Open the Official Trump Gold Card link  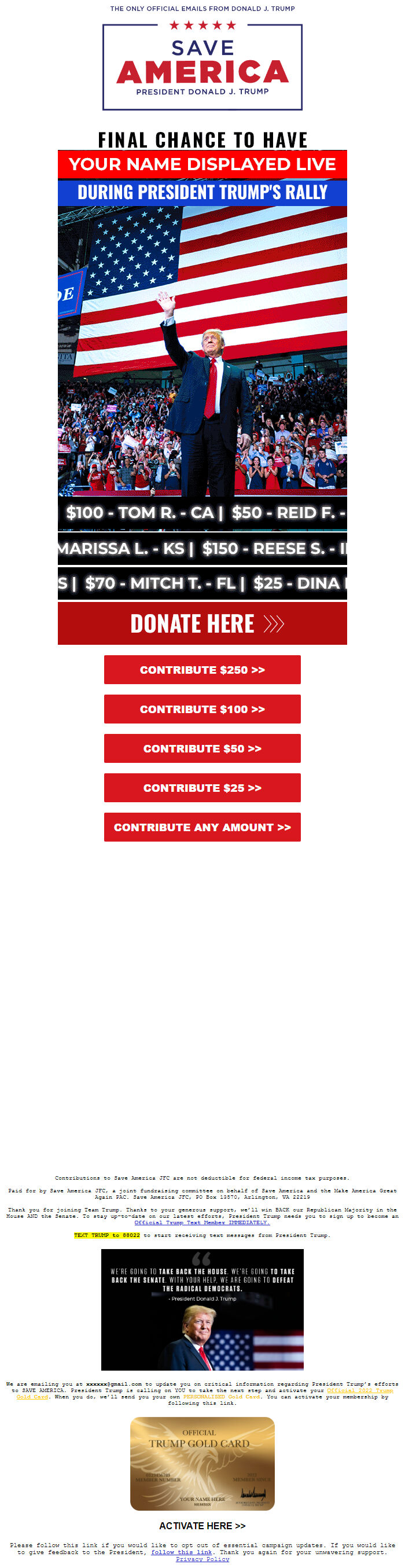coord(359,1391)
